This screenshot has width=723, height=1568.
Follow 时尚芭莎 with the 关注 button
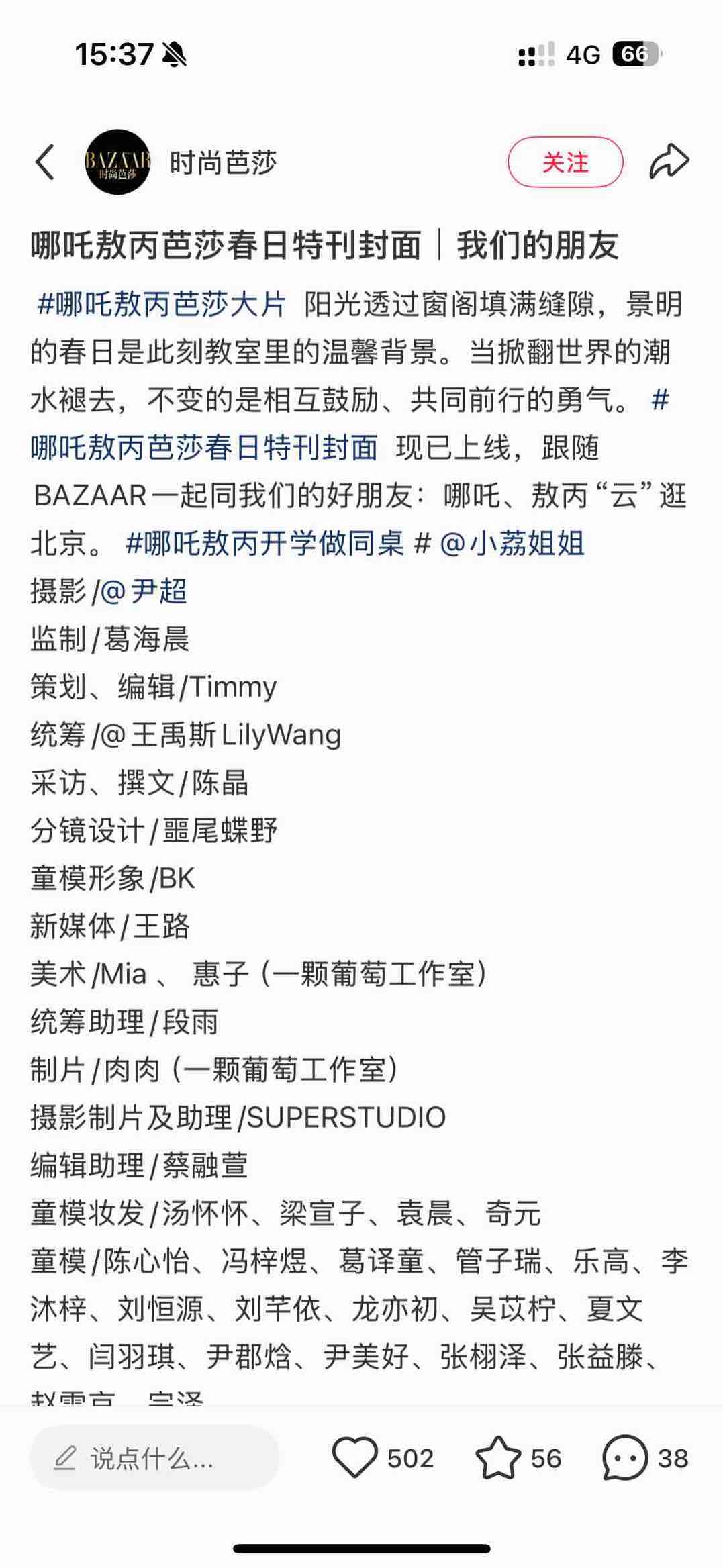pos(565,162)
